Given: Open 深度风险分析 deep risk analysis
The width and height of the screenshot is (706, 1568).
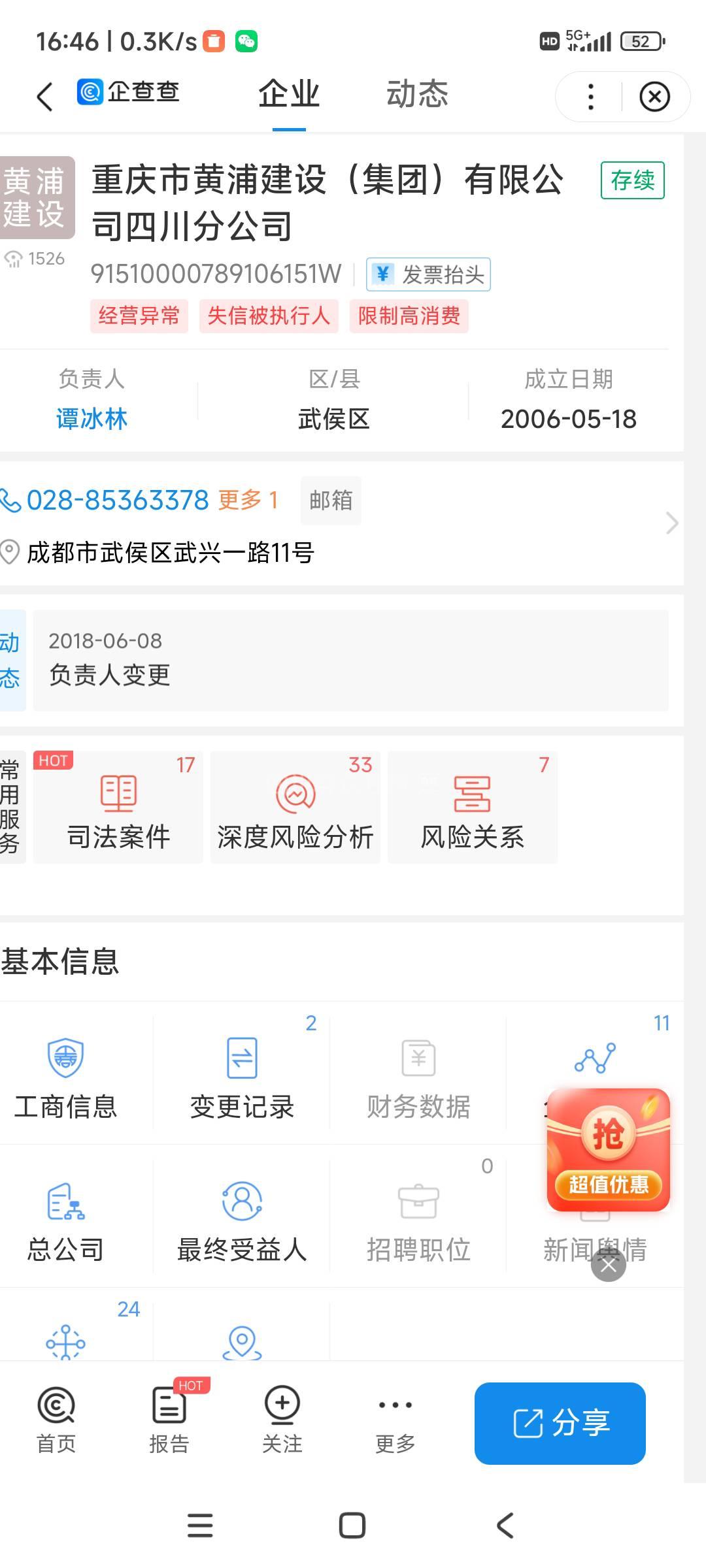Looking at the screenshot, I should tap(295, 808).
